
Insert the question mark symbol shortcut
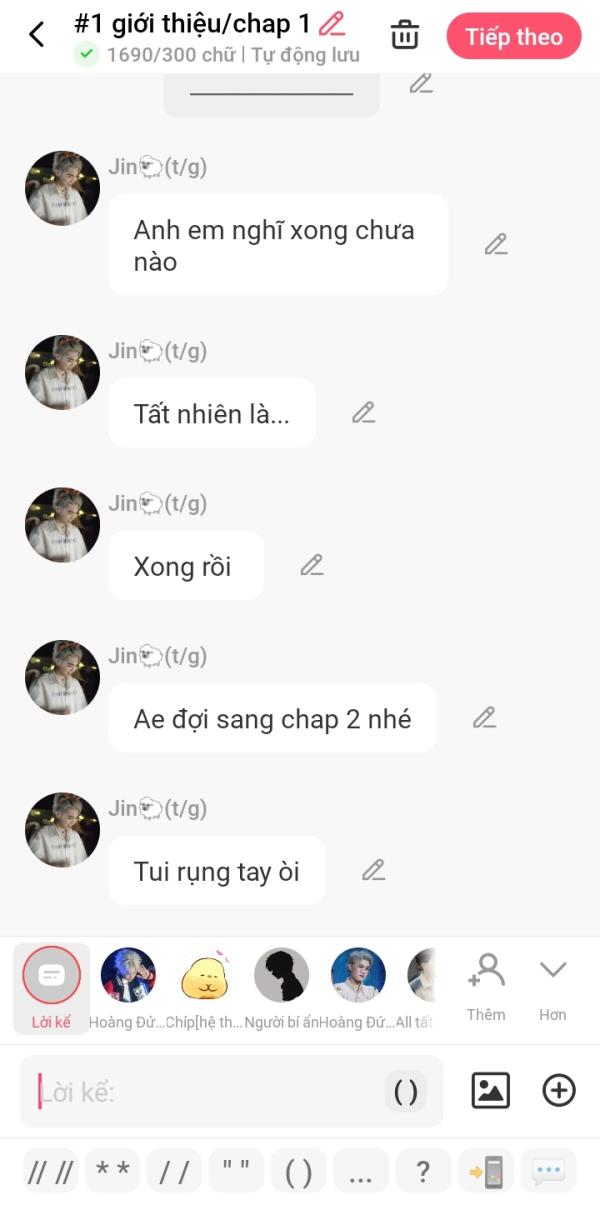[423, 1171]
